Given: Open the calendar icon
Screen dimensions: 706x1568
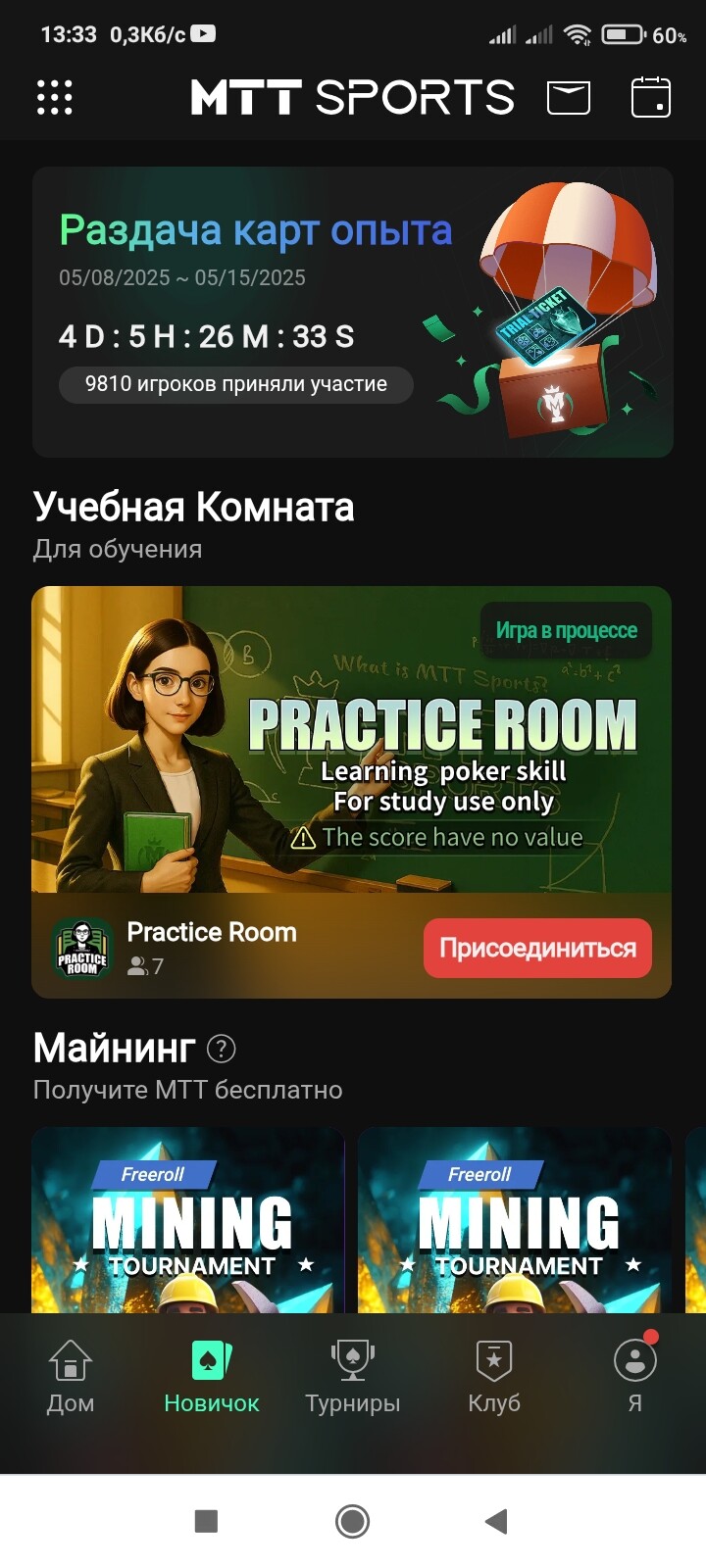Looking at the screenshot, I should point(650,97).
